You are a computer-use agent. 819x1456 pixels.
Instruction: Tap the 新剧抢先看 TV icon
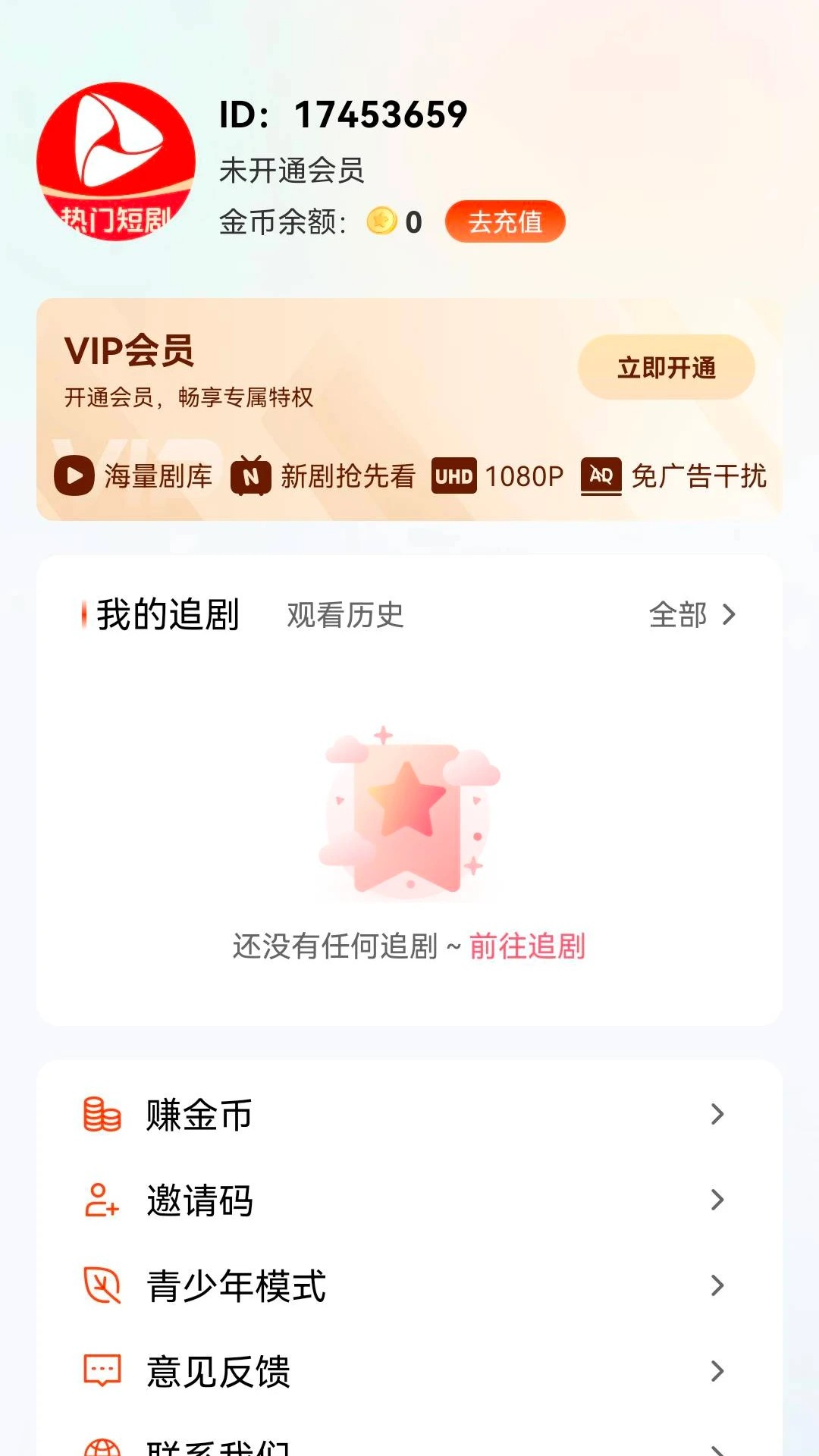pos(252,476)
